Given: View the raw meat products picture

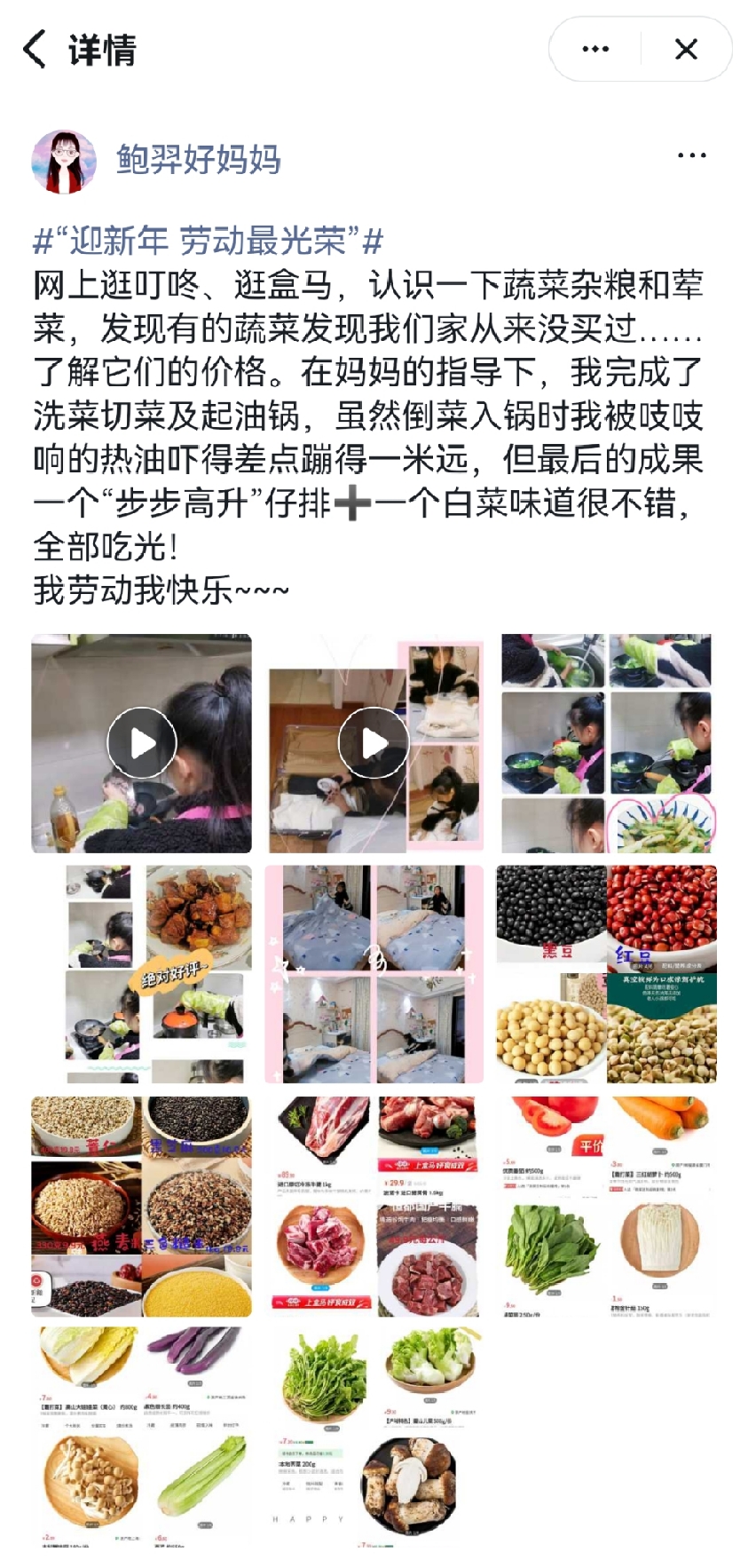Looking at the screenshot, I should (x=374, y=1206).
